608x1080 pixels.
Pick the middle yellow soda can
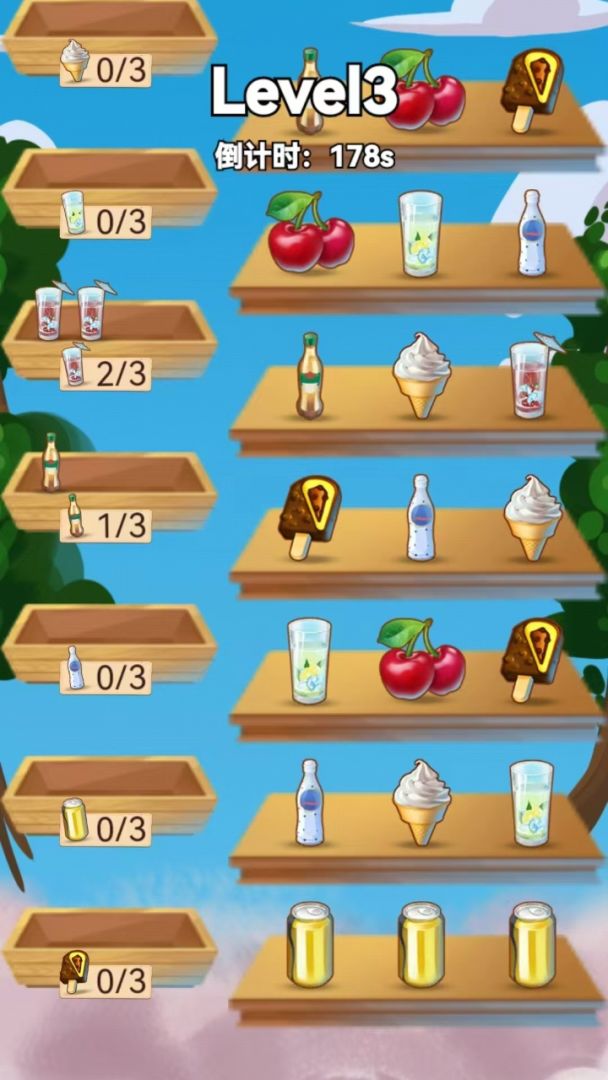point(421,944)
